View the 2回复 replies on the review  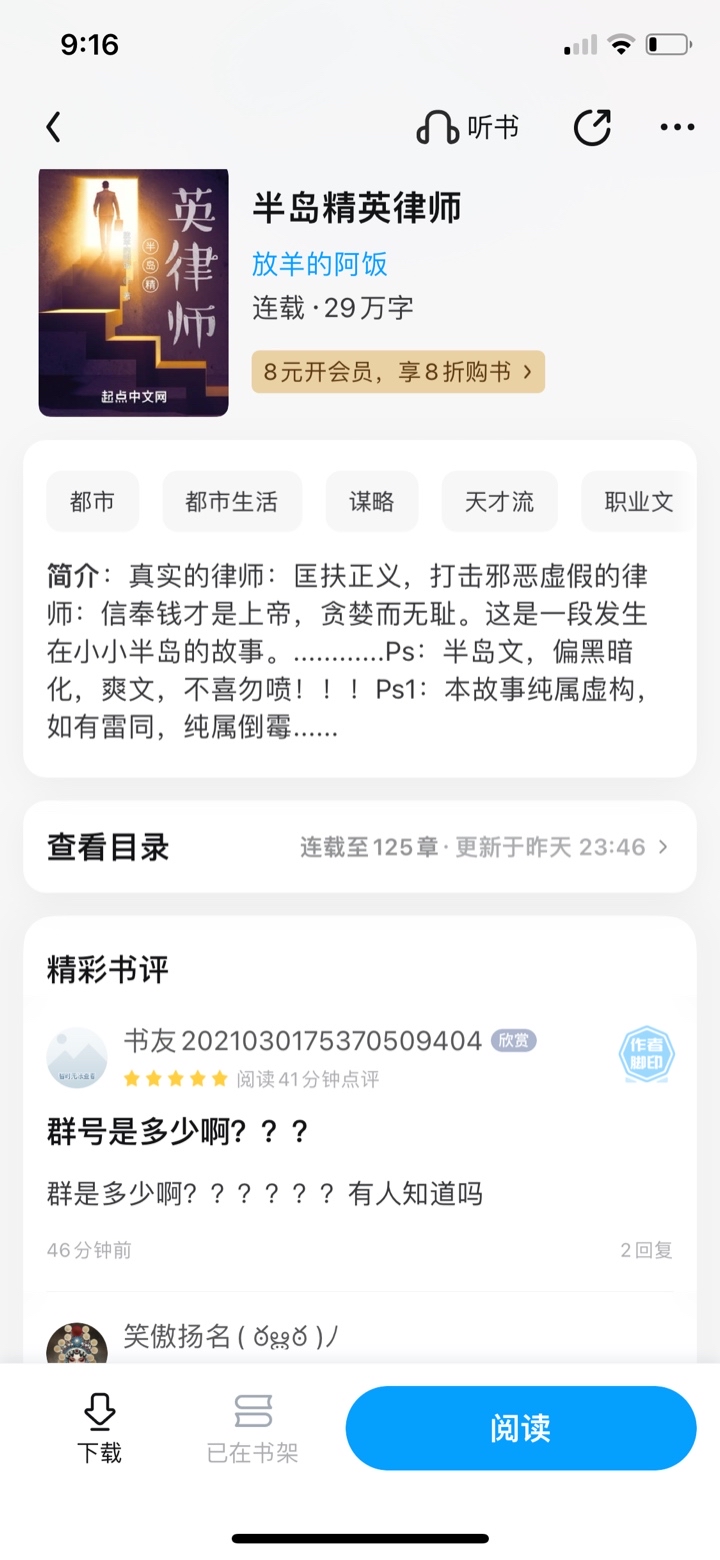pos(646,1250)
